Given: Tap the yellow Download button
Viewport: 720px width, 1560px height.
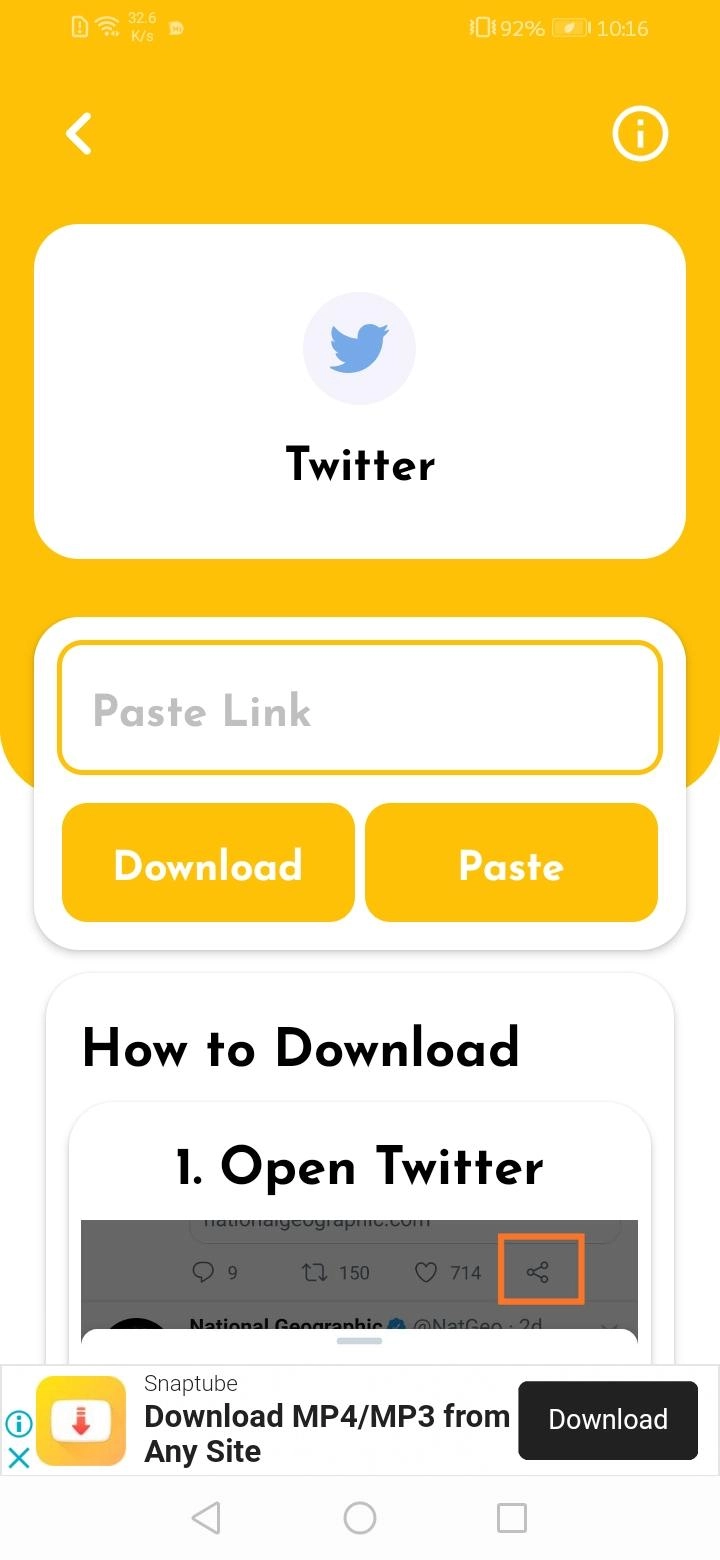Looking at the screenshot, I should click(x=208, y=863).
